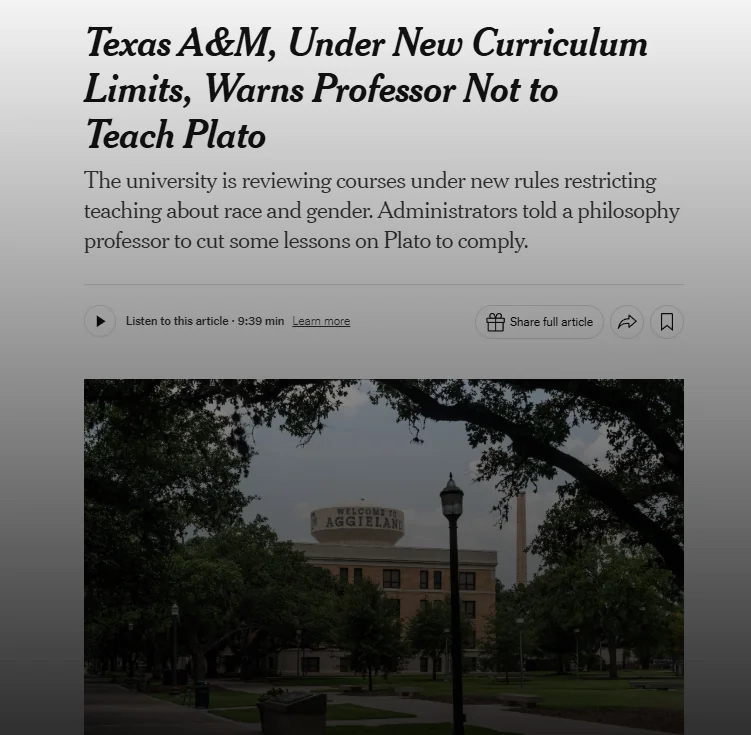Play the article audio
This screenshot has height=735, width=751.
pos(100,321)
